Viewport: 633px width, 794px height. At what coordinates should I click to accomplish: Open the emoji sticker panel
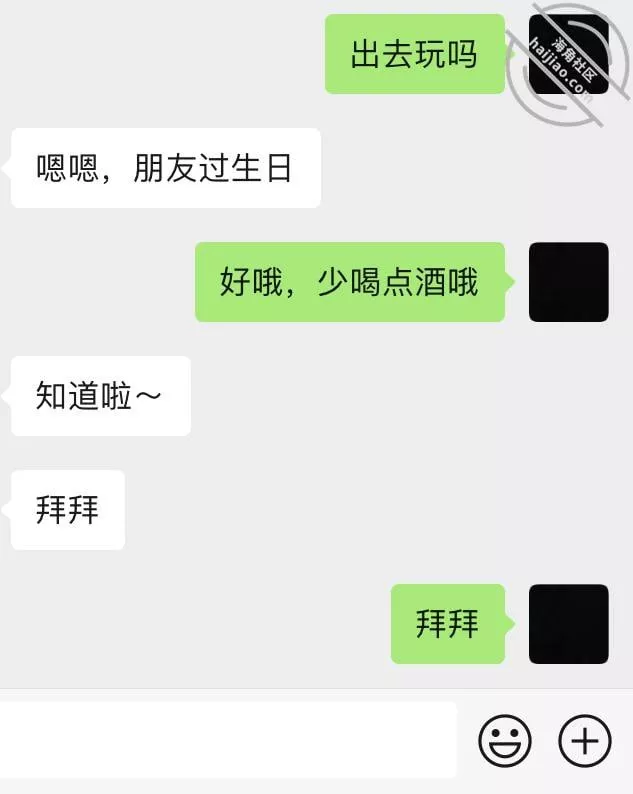[505, 741]
